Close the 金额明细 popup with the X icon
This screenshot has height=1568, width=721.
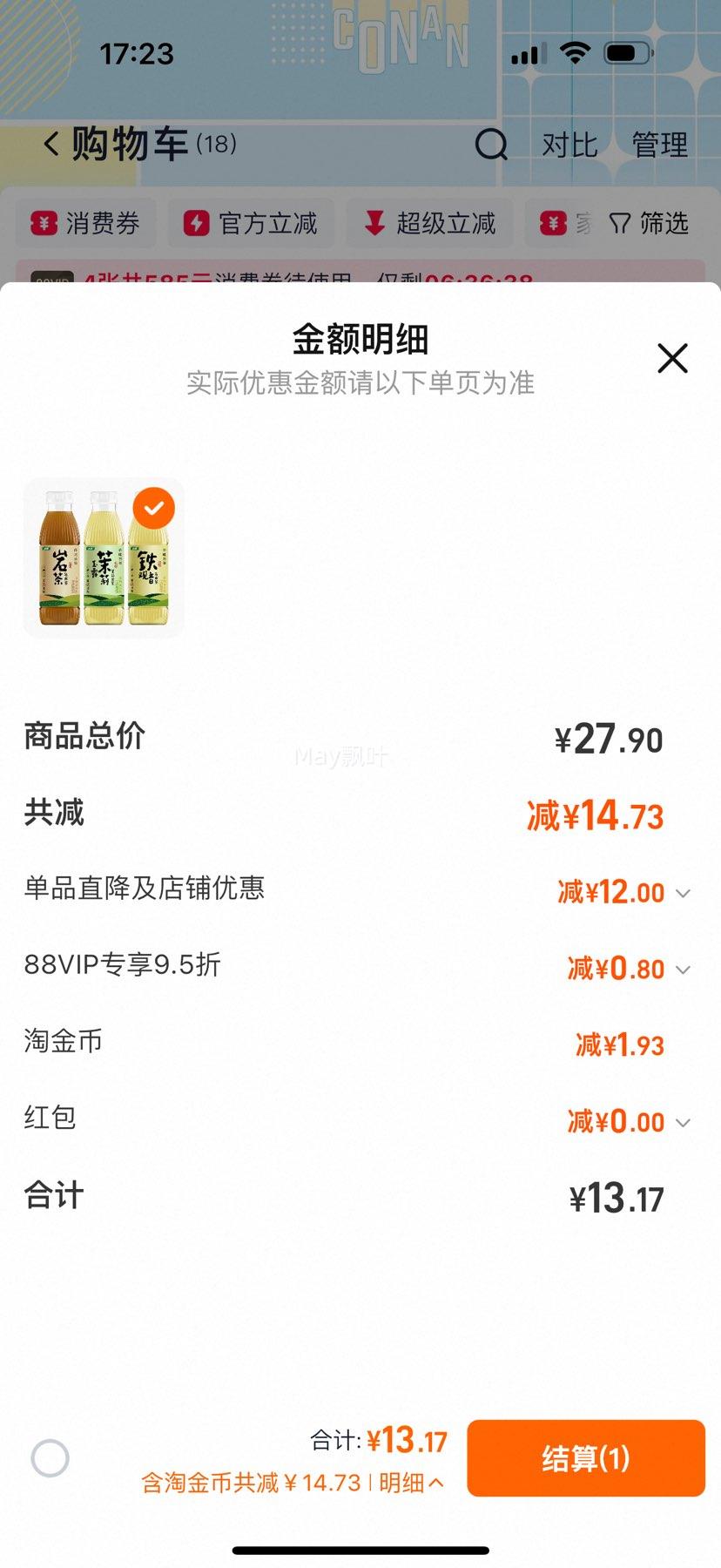pyautogui.click(x=671, y=358)
